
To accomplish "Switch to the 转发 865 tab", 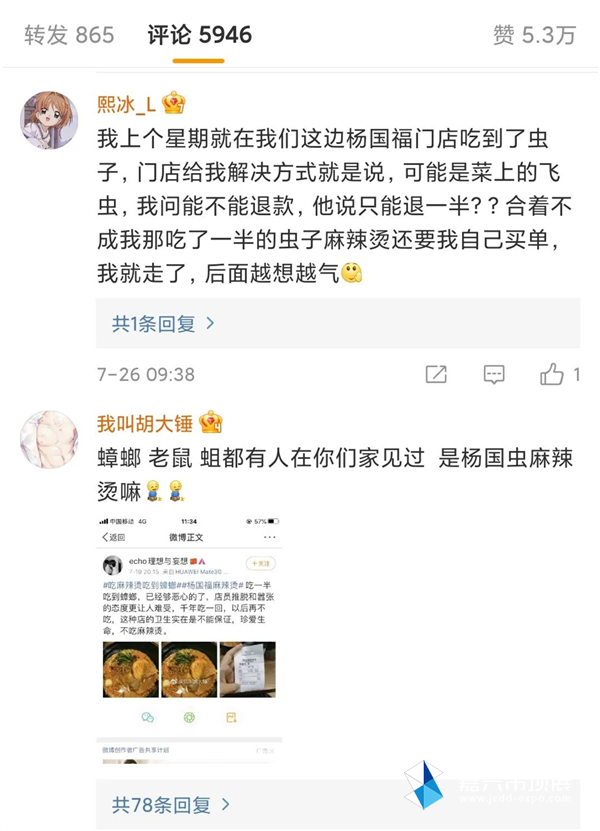I will (69, 36).
